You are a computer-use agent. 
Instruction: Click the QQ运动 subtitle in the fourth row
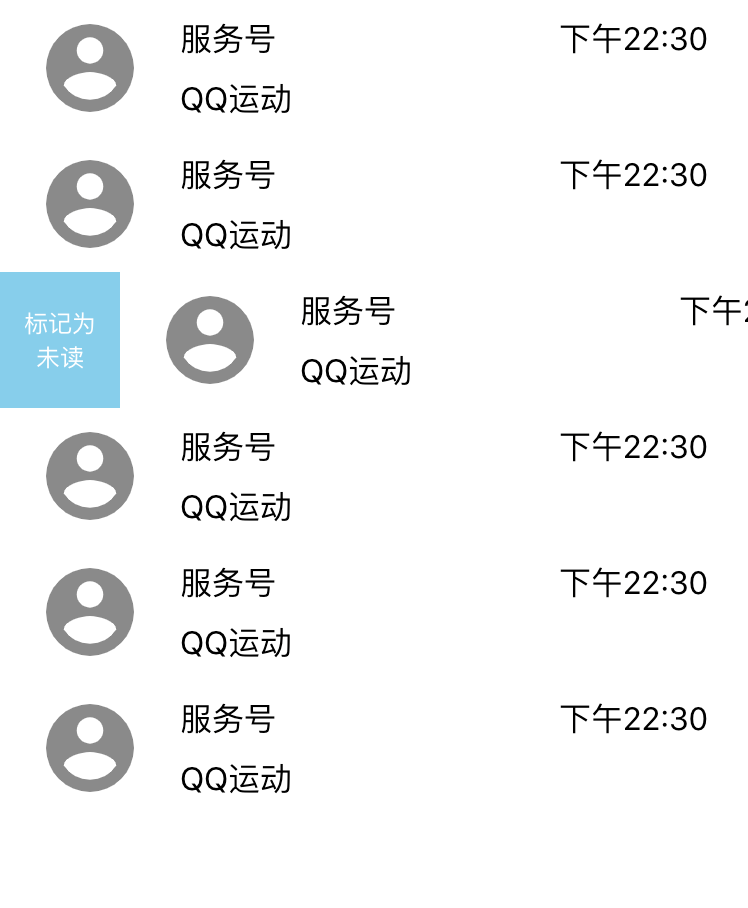[234, 507]
